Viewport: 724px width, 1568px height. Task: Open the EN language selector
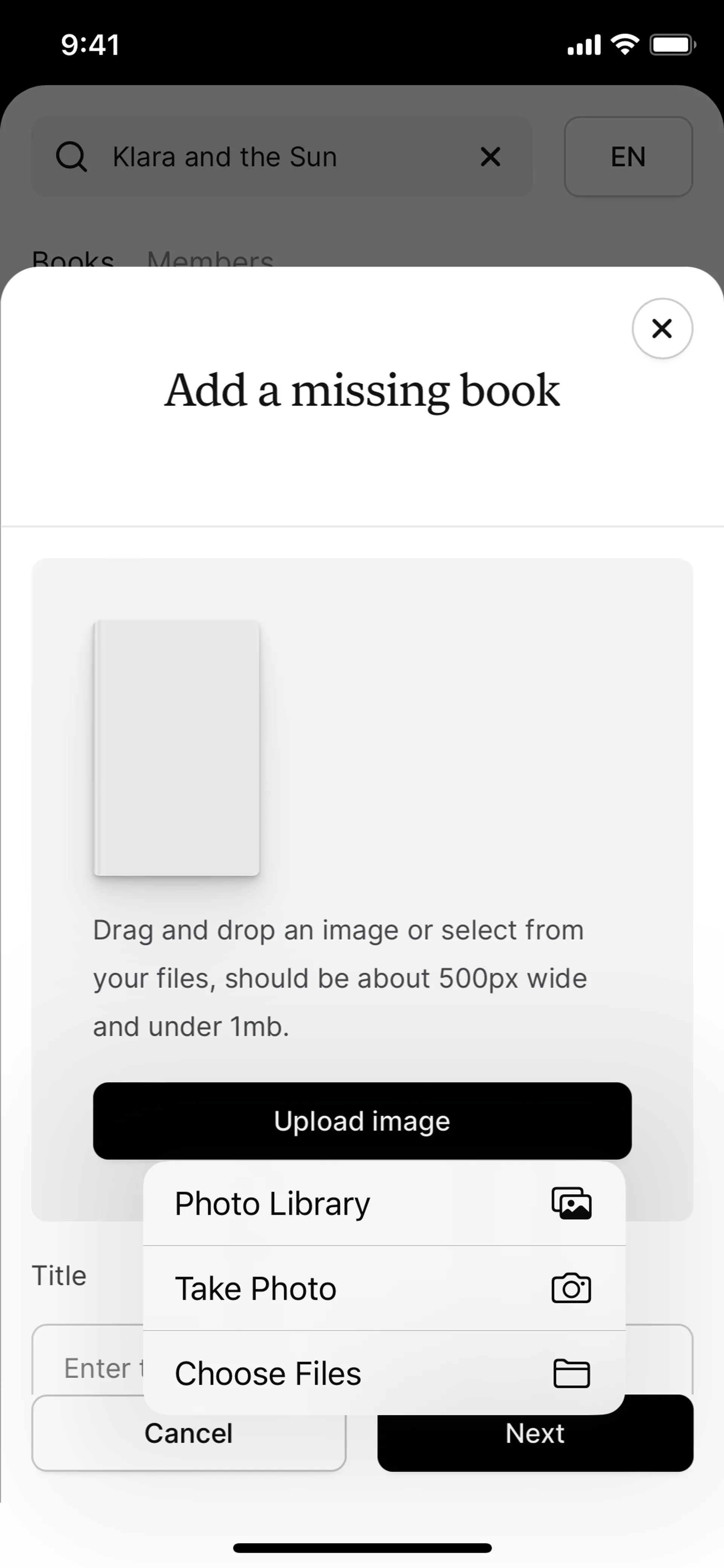[x=628, y=157]
